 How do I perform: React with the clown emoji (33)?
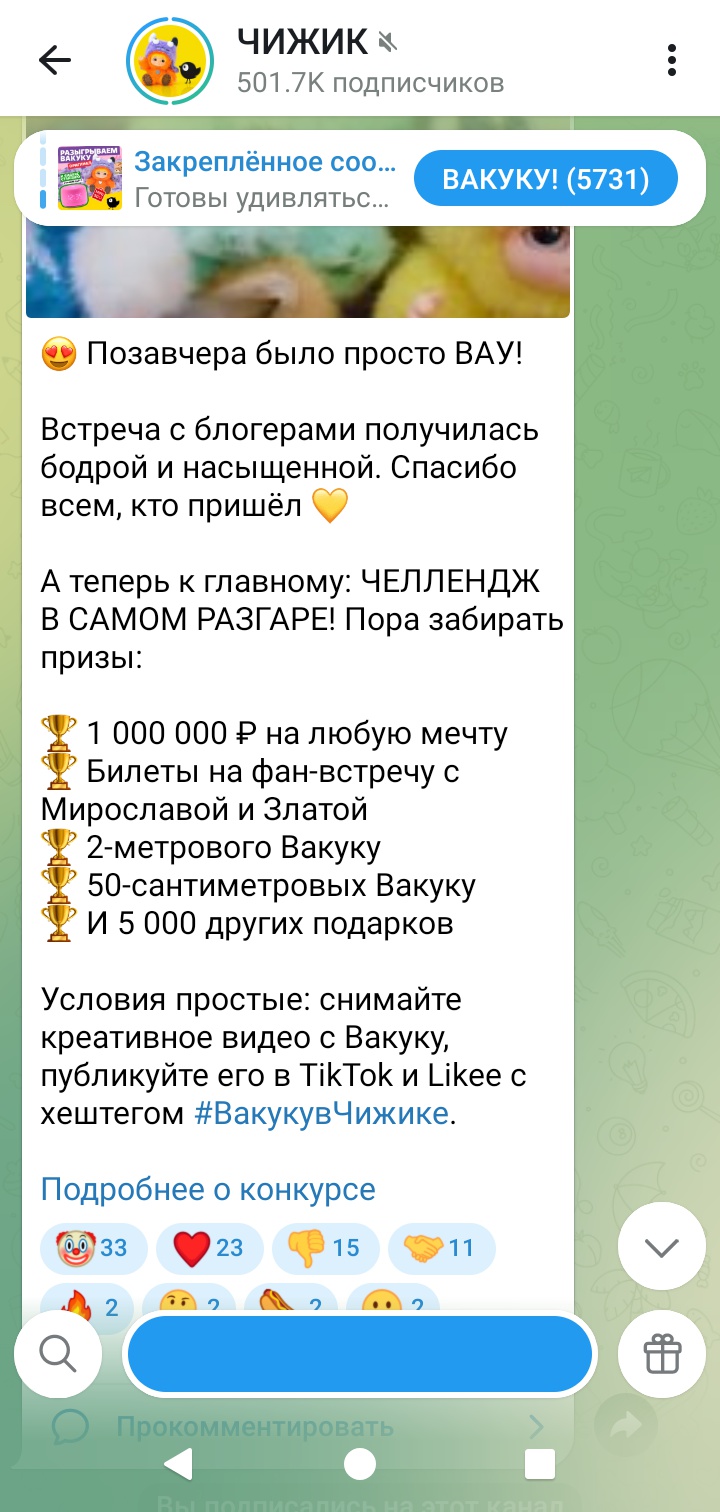click(94, 1248)
